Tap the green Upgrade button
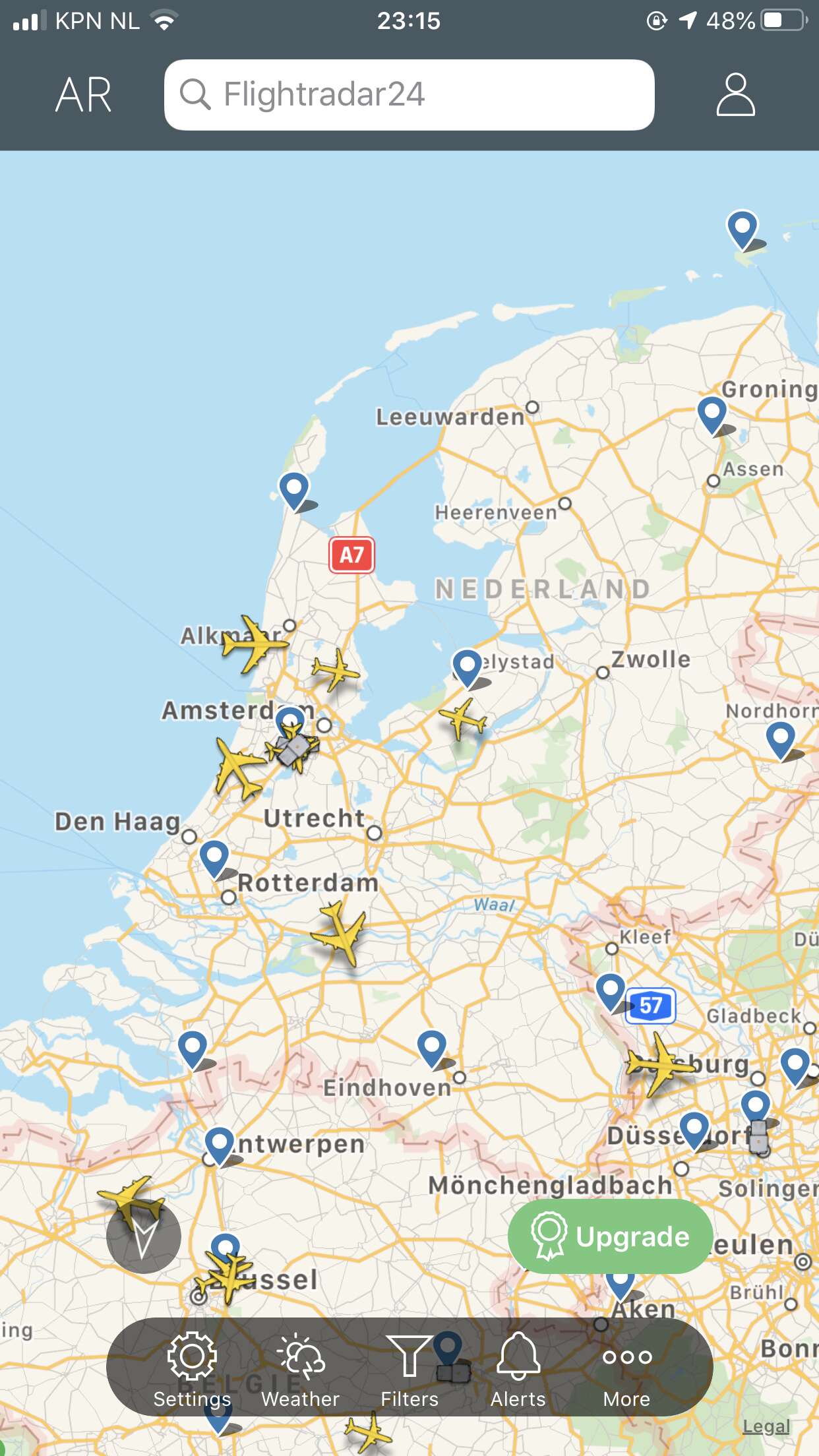This screenshot has width=819, height=1456. [x=610, y=1236]
